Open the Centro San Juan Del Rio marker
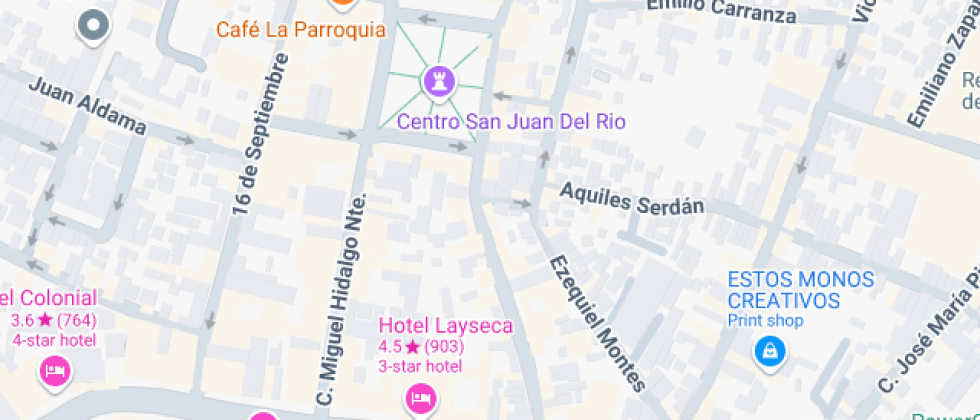This screenshot has height=420, width=980. pos(439,81)
